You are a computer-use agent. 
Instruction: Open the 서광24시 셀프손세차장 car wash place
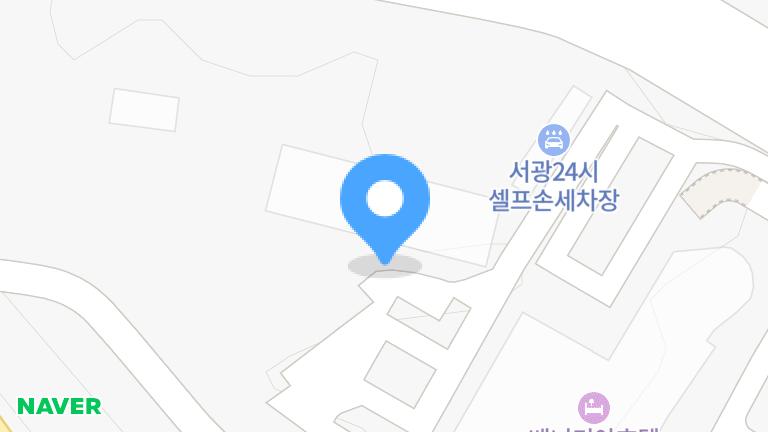coord(554,139)
